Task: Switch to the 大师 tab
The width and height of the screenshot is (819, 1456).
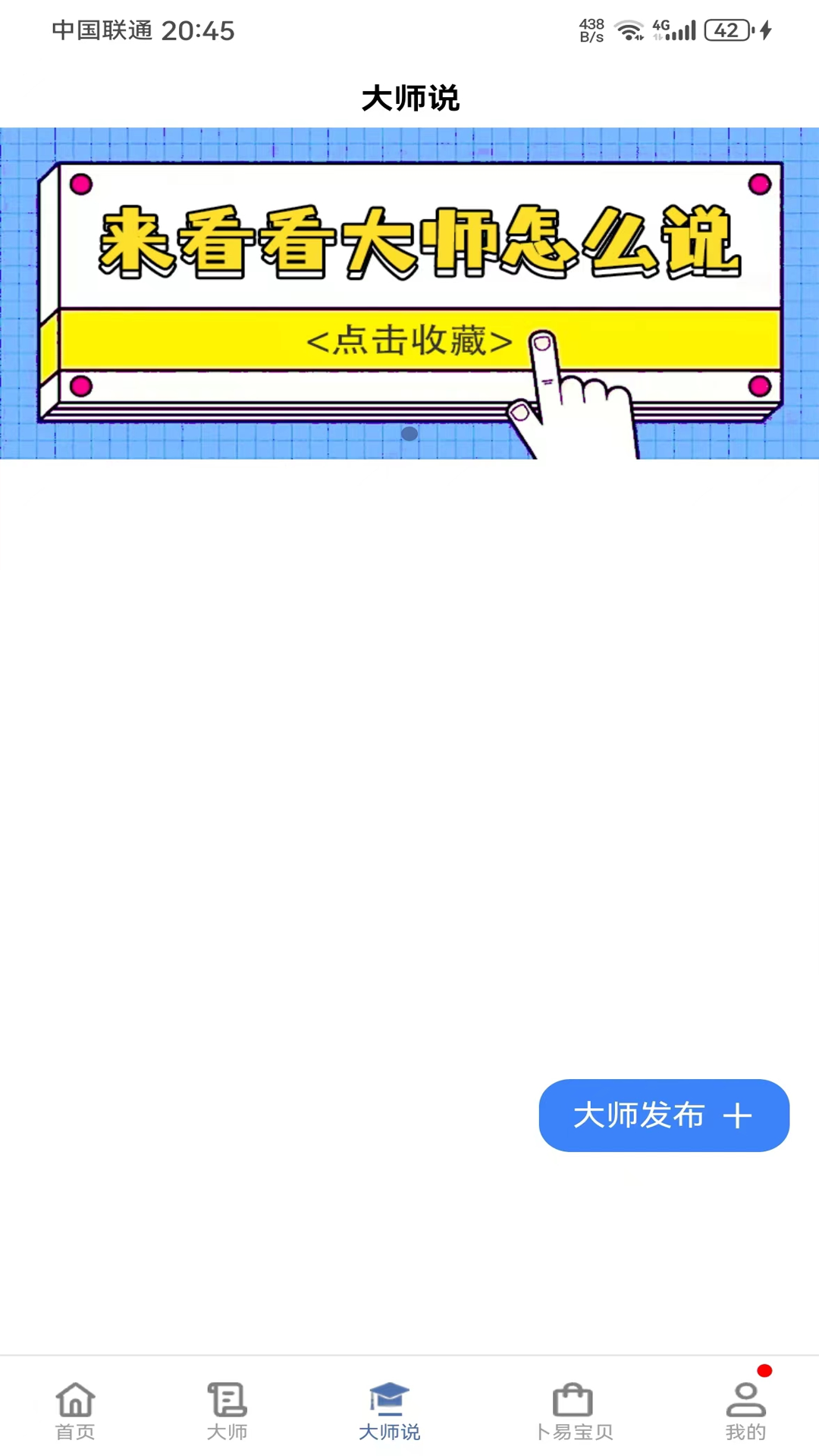Action: (x=227, y=1410)
